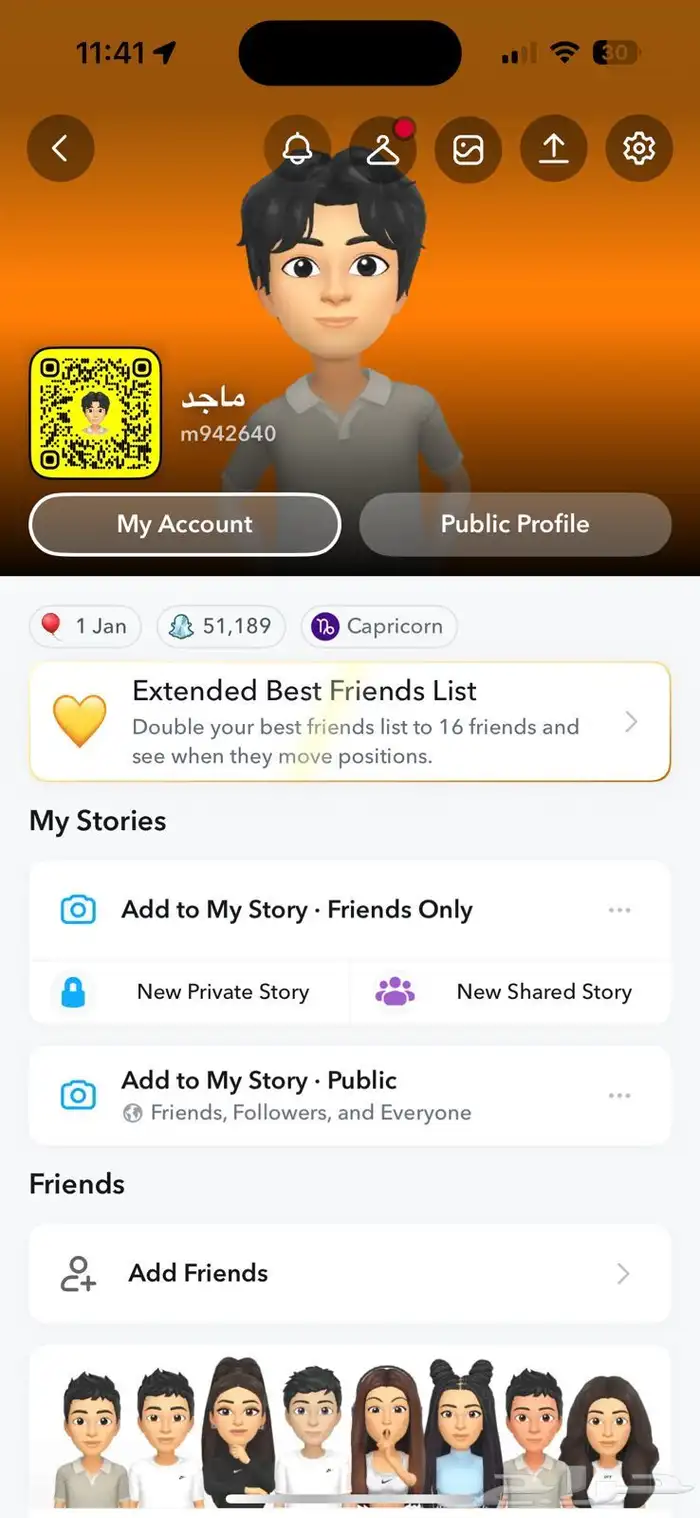Open options for Friends Only story
Screen dimensions: 700x1518
619,910
